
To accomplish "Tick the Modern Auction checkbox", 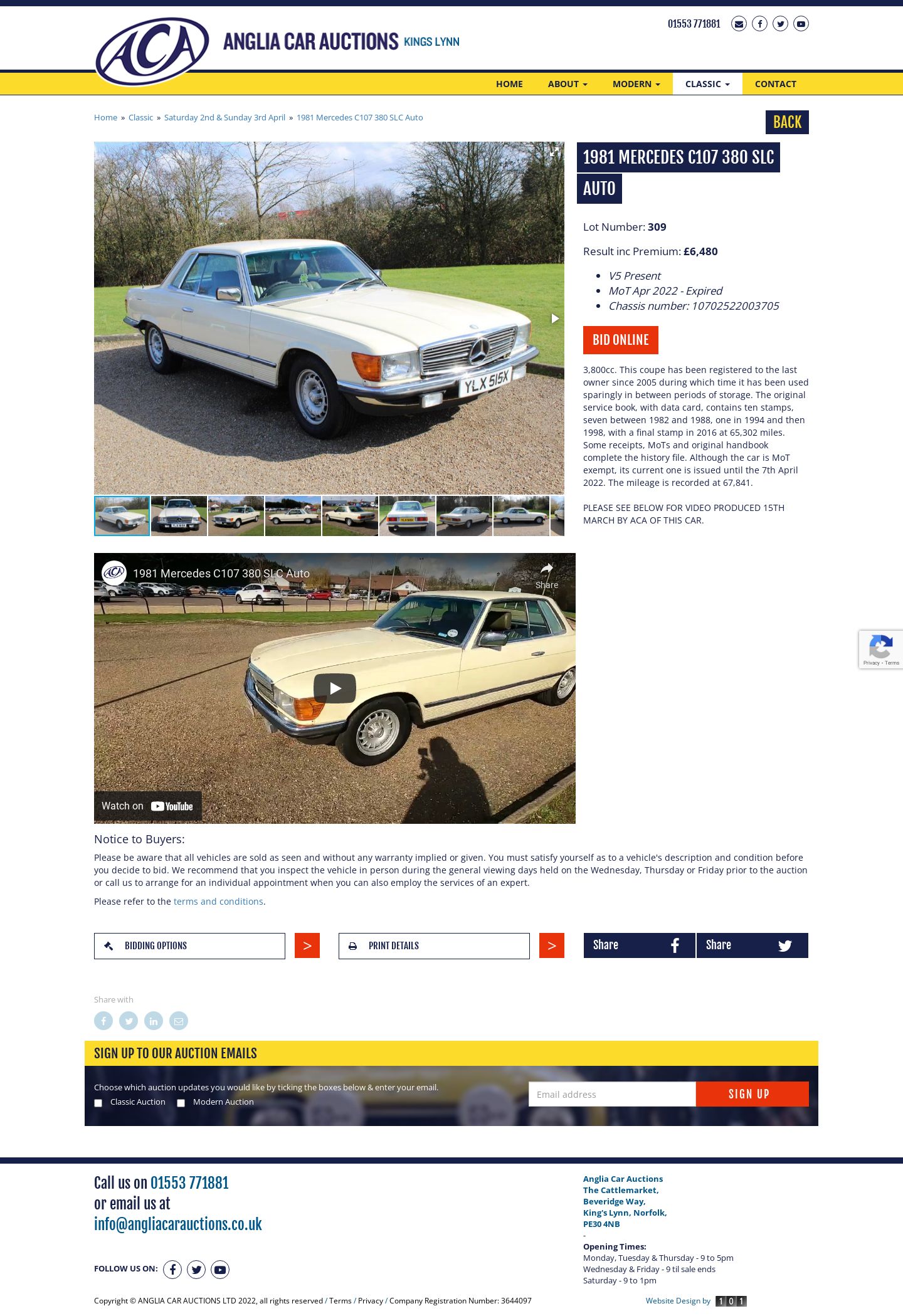I will pos(181,1103).
